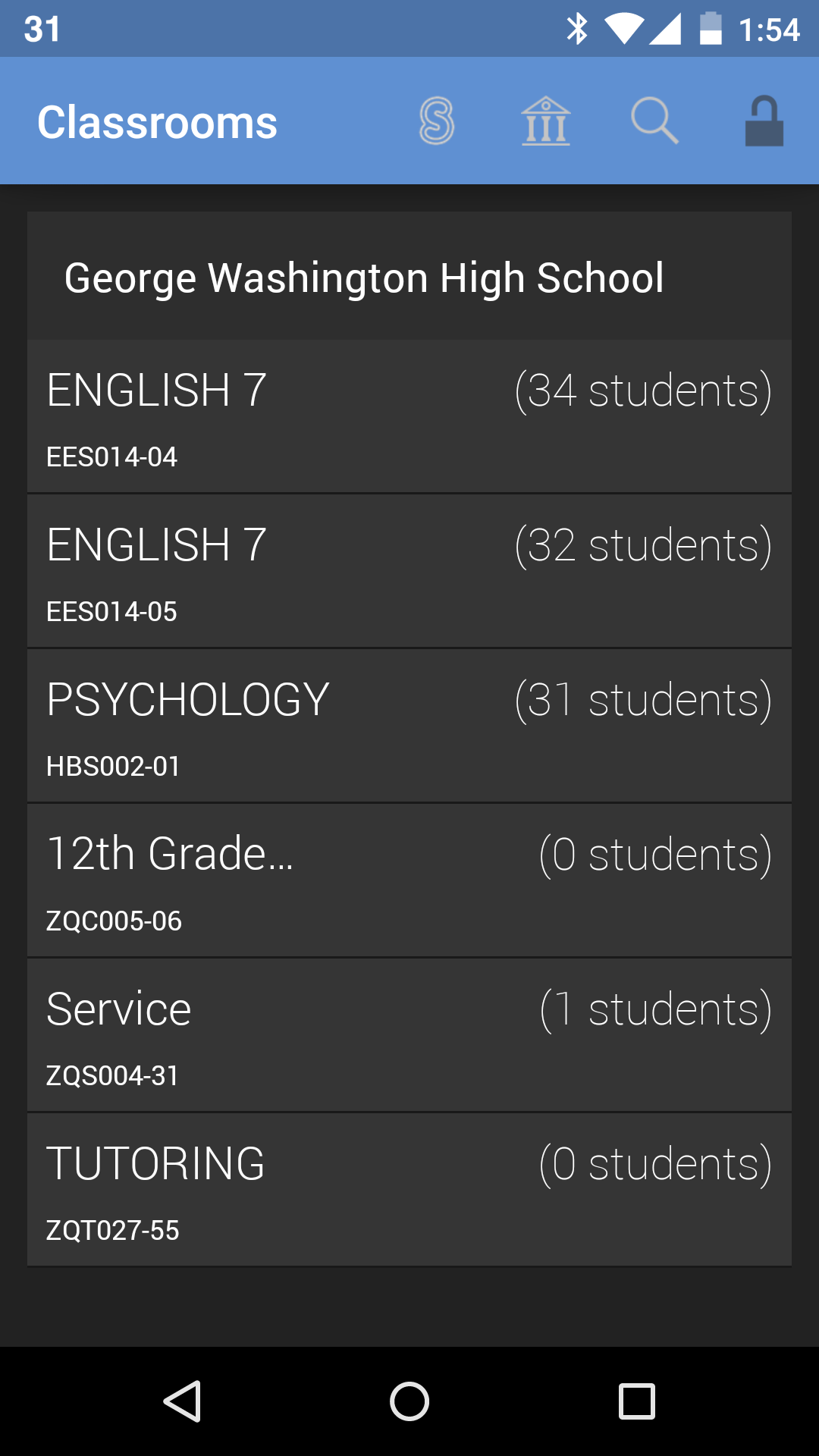Select the school building icon
Image resolution: width=819 pixels, height=1456 pixels.
(x=545, y=121)
